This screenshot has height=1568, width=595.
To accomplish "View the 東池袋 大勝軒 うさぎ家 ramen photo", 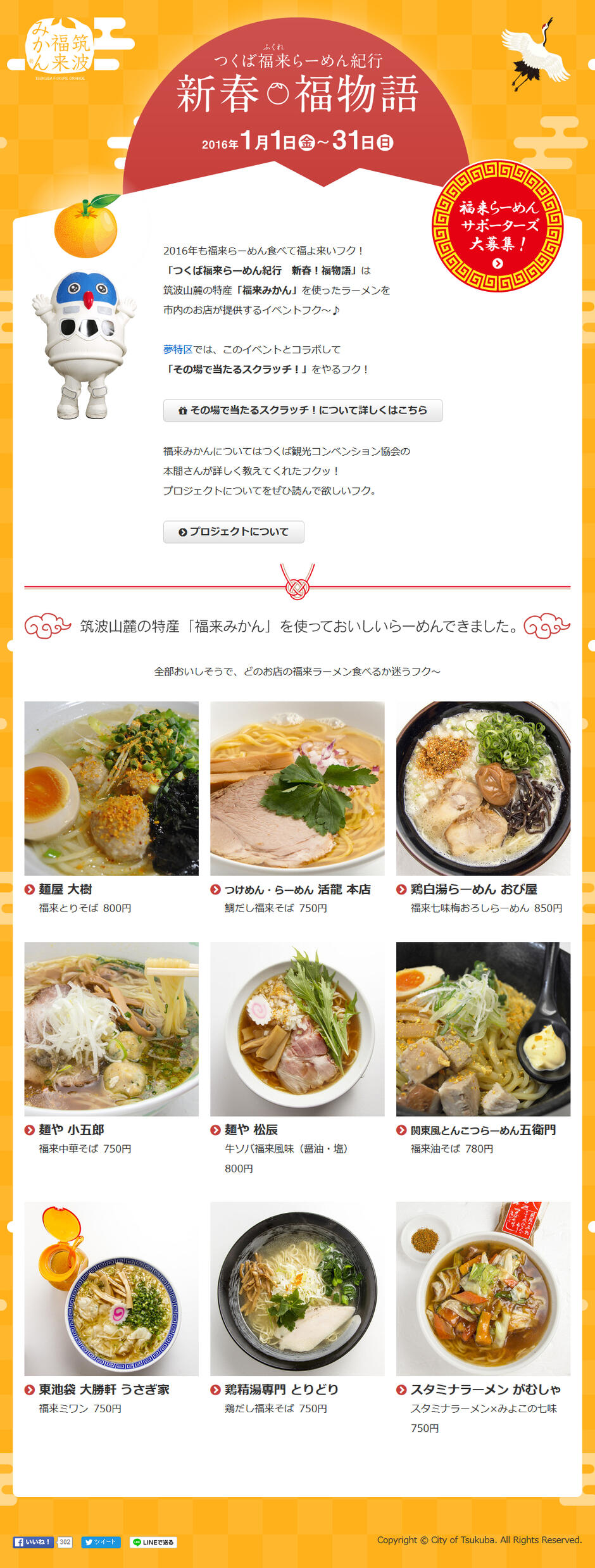I will (x=111, y=1288).
